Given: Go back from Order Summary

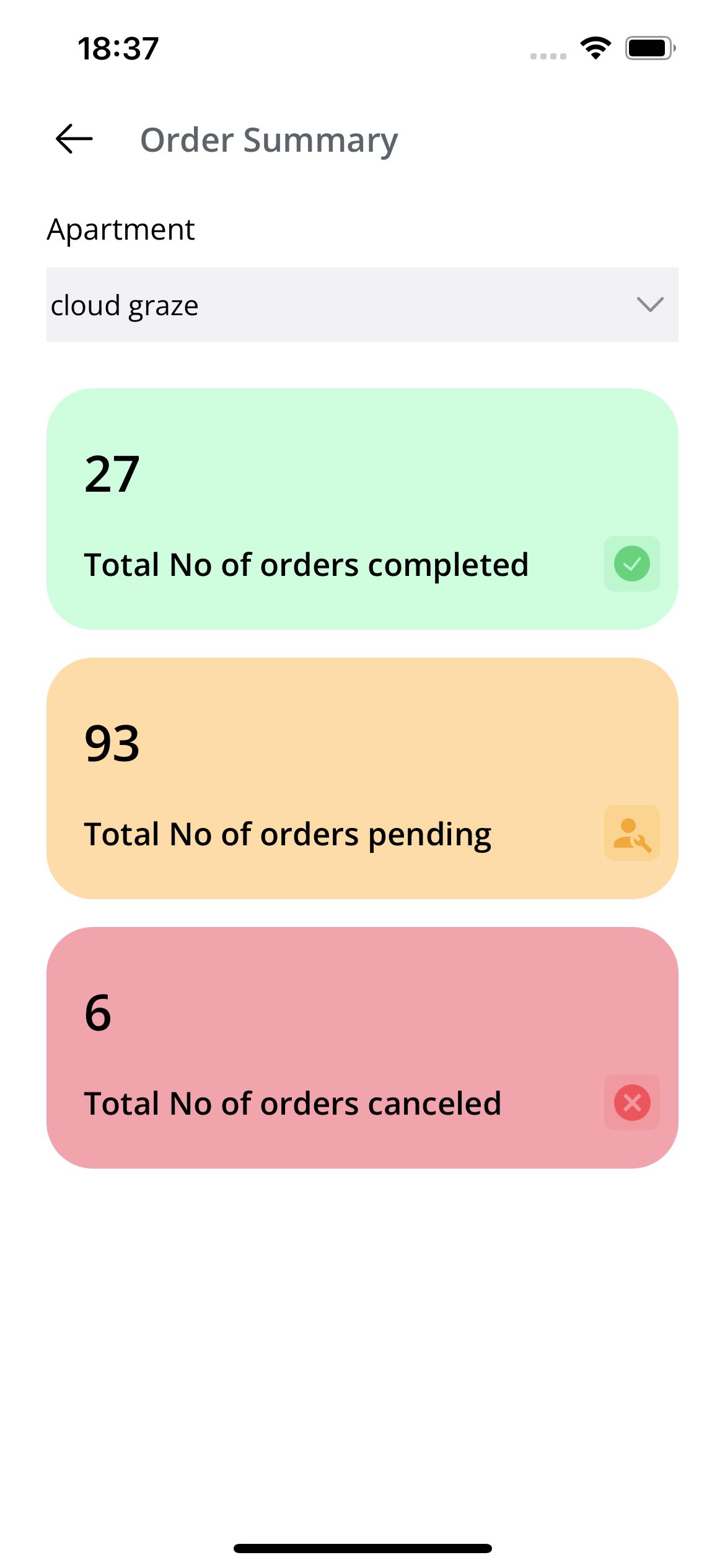Looking at the screenshot, I should click(x=74, y=139).
